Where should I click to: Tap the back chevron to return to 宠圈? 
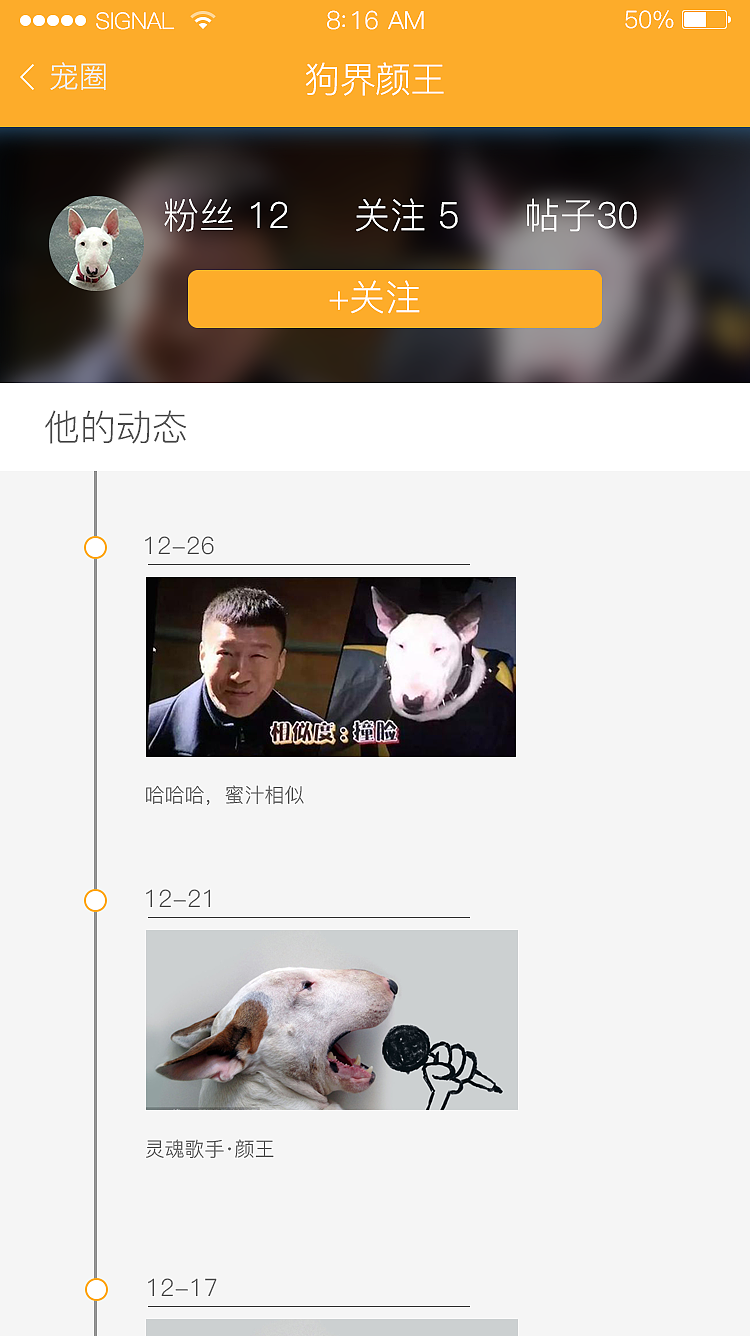coord(26,77)
